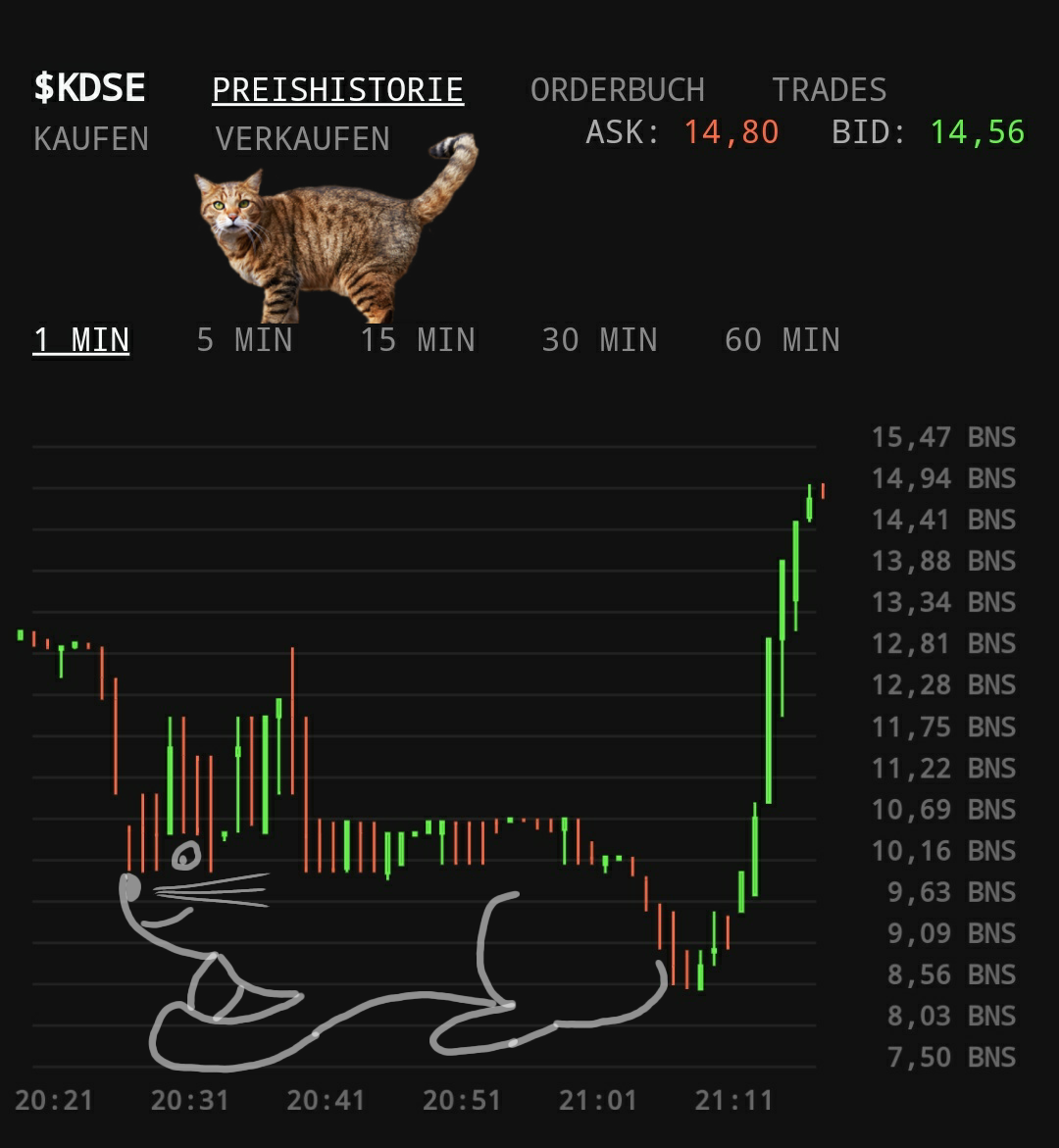The width and height of the screenshot is (1059, 1148).
Task: Change chart to 30 MIN interval
Action: point(599,340)
